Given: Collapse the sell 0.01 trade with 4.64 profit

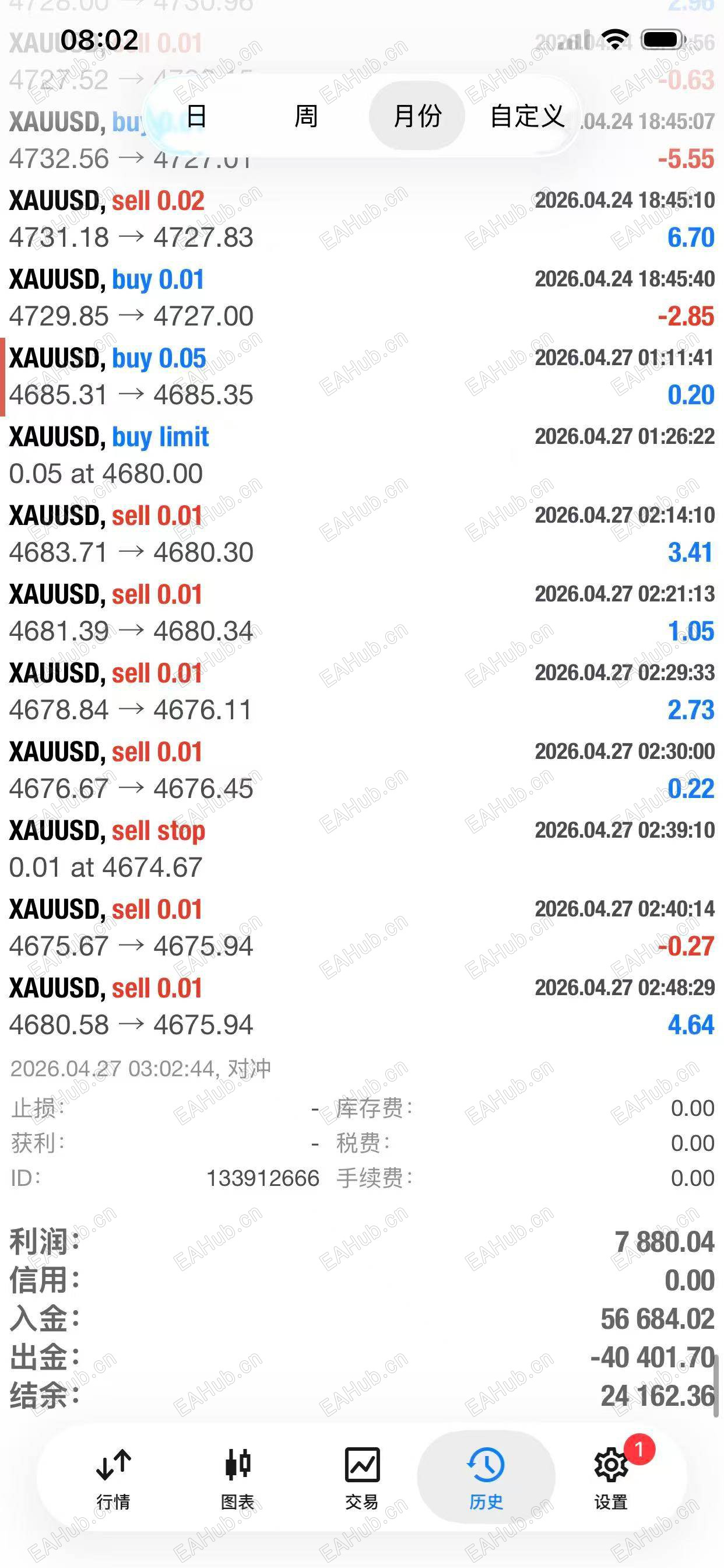Looking at the screenshot, I should coord(362,1006).
